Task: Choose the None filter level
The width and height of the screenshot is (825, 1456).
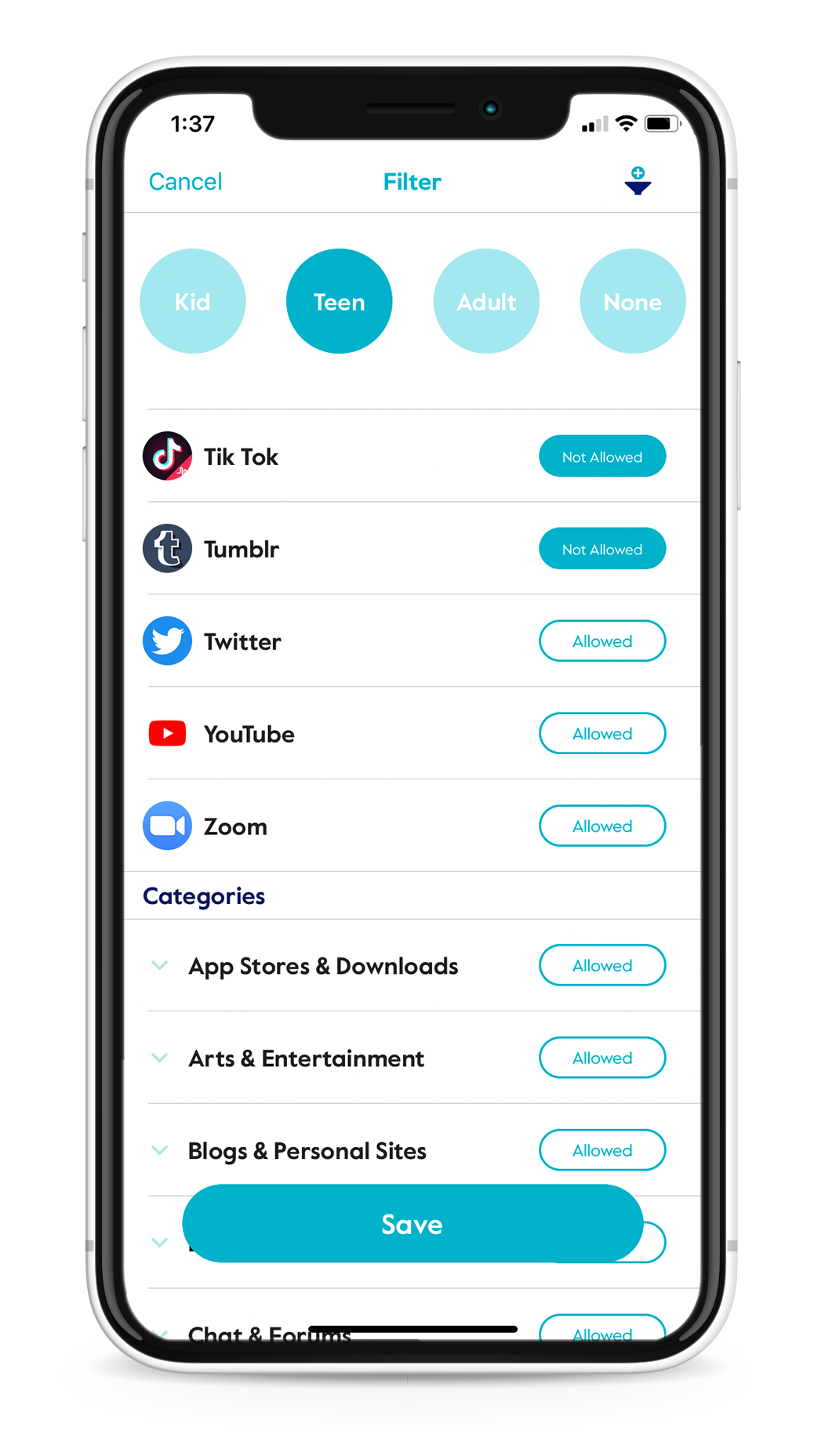Action: pyautogui.click(x=632, y=302)
